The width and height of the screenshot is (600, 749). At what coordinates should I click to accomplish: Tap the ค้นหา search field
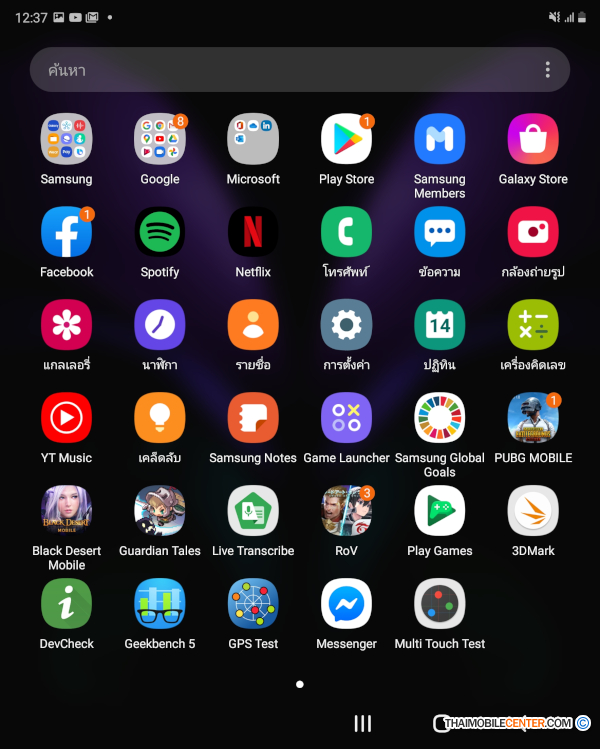pos(280,70)
